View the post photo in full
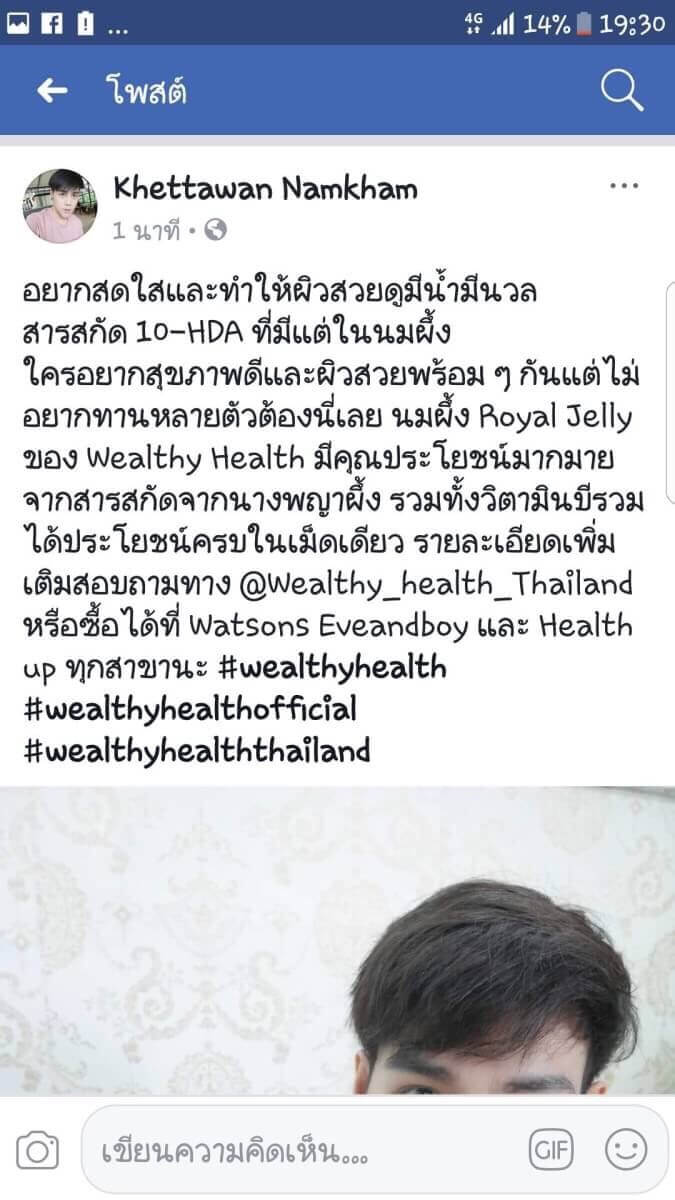Screen dimensions: 675x1200 click(337, 940)
